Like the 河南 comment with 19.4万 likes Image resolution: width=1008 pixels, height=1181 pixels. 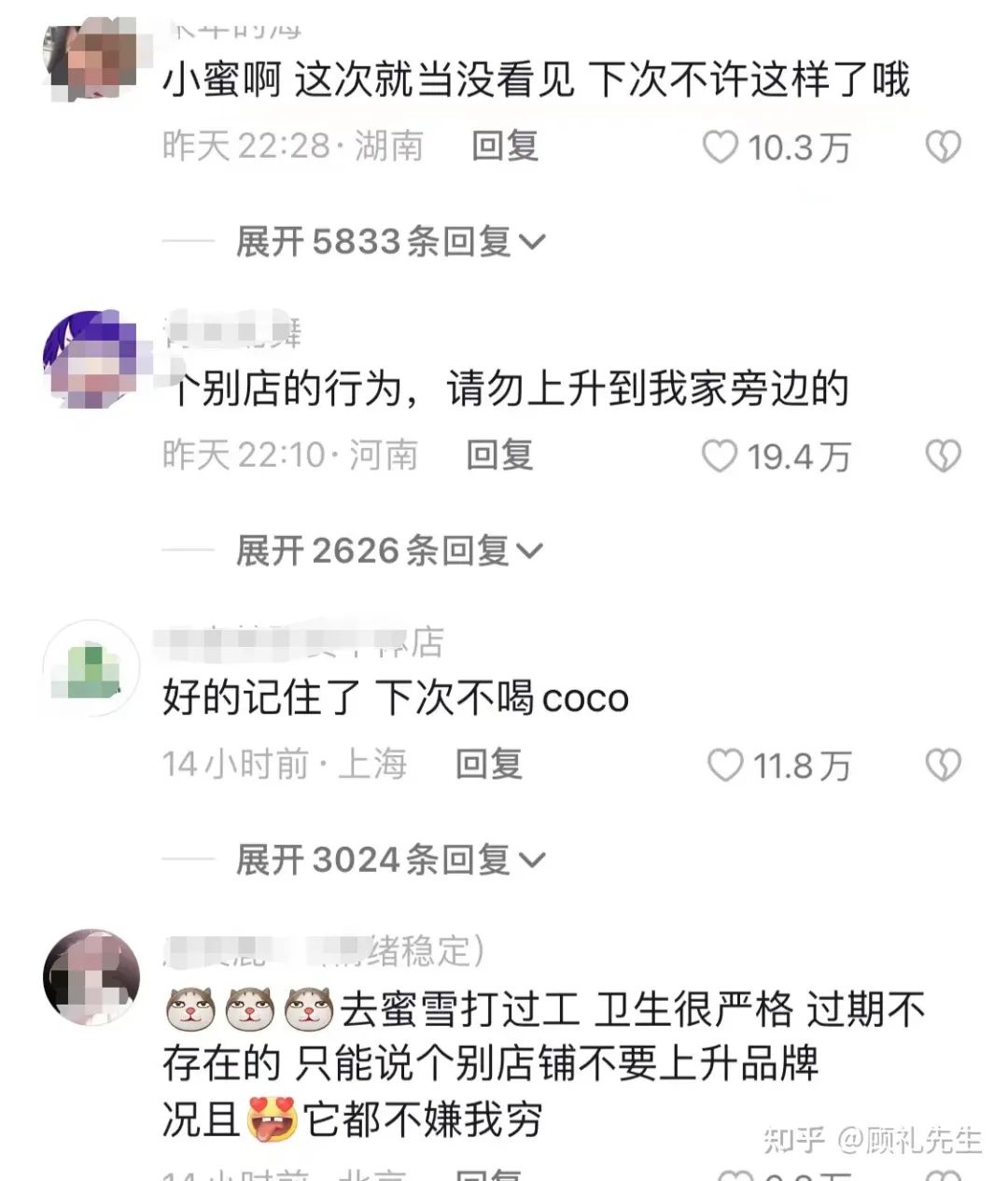(x=721, y=456)
